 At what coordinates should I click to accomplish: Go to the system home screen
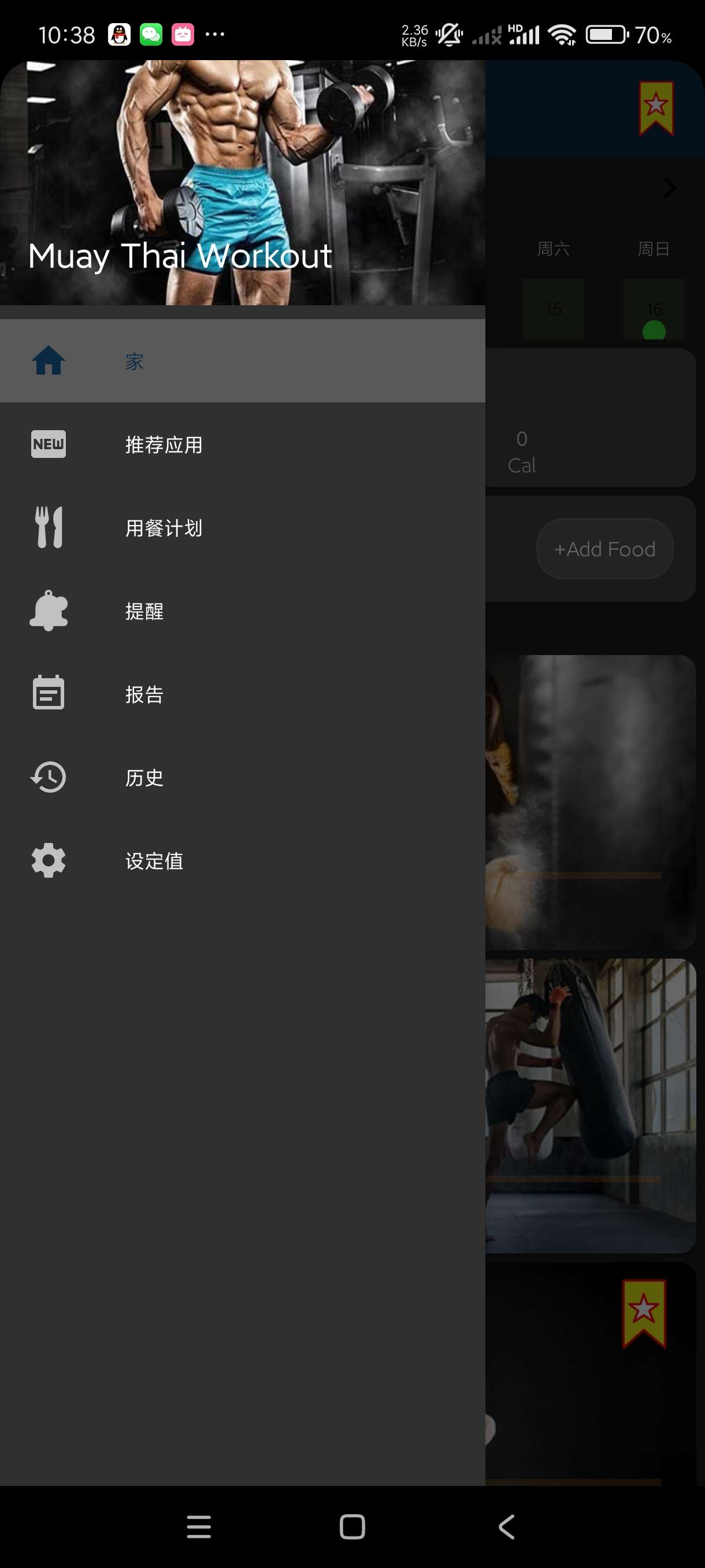point(352,1526)
